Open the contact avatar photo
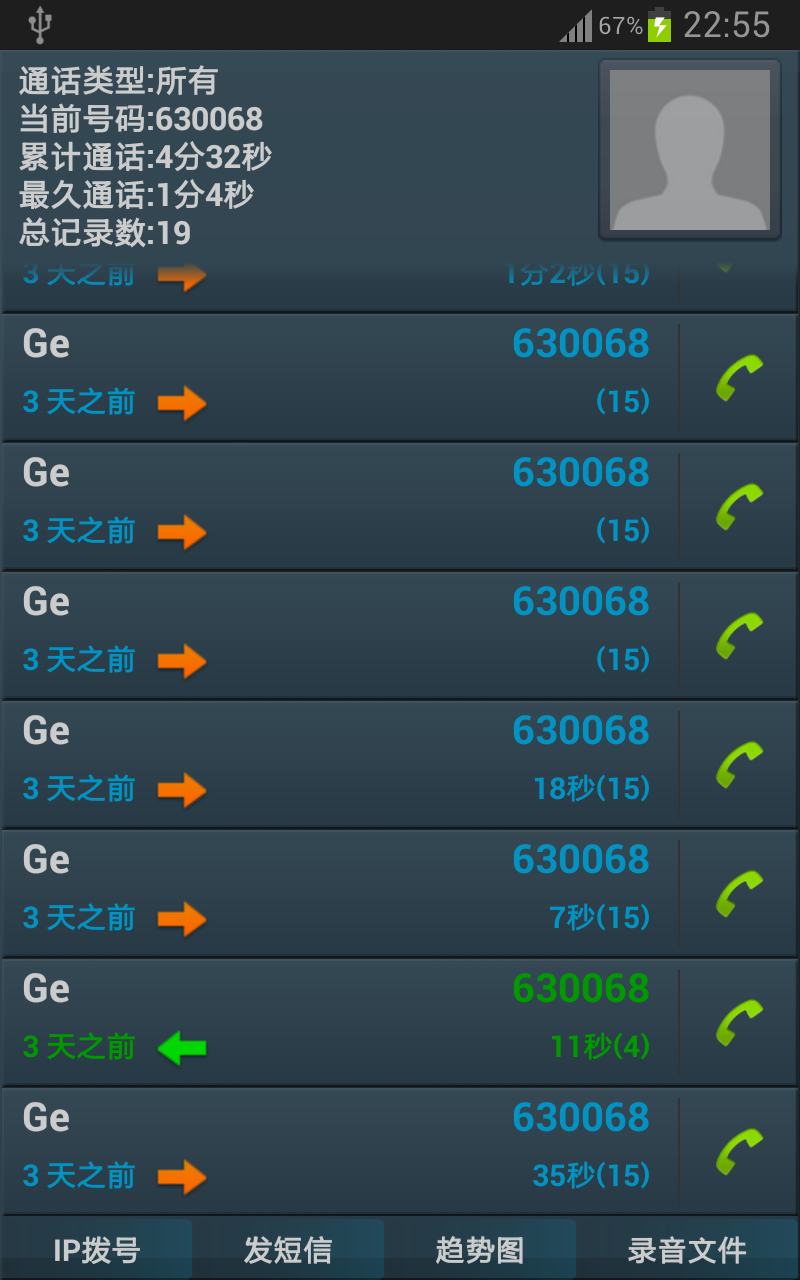 pos(690,149)
